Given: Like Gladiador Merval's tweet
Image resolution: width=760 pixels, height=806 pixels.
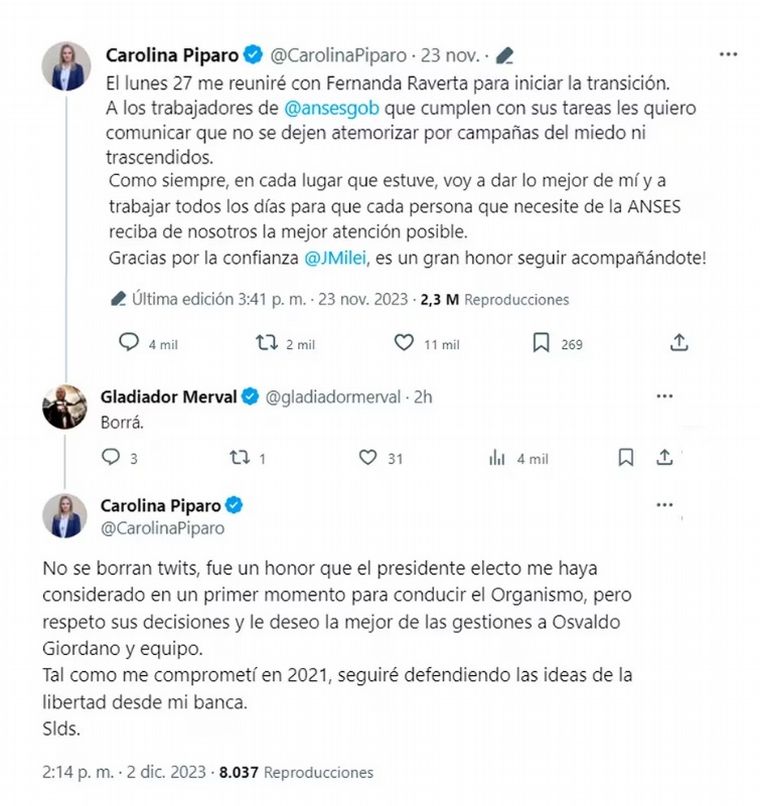Looking at the screenshot, I should point(368,458).
